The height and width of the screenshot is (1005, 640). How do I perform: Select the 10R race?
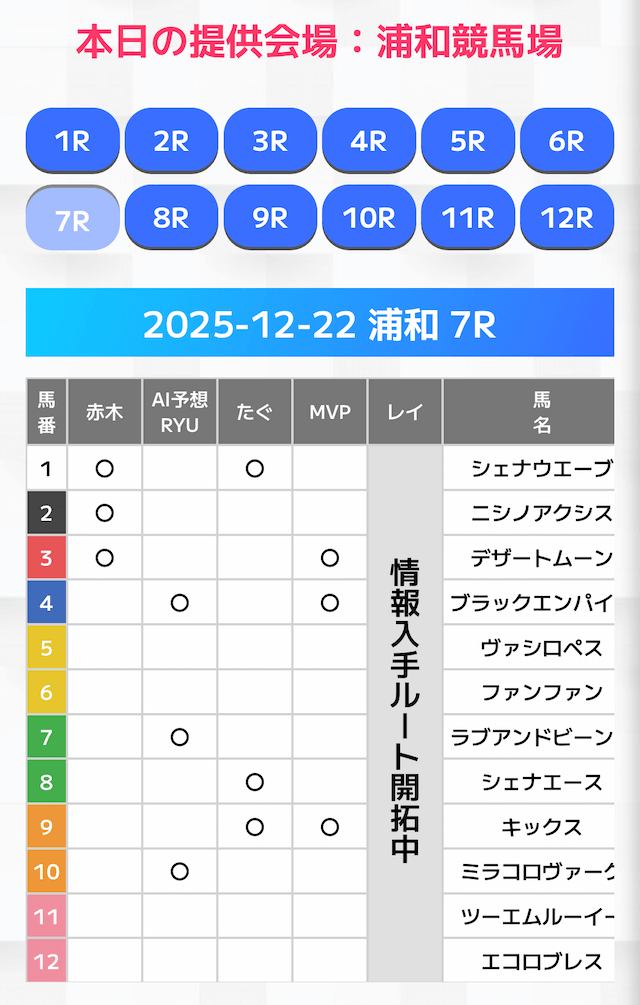tap(369, 217)
